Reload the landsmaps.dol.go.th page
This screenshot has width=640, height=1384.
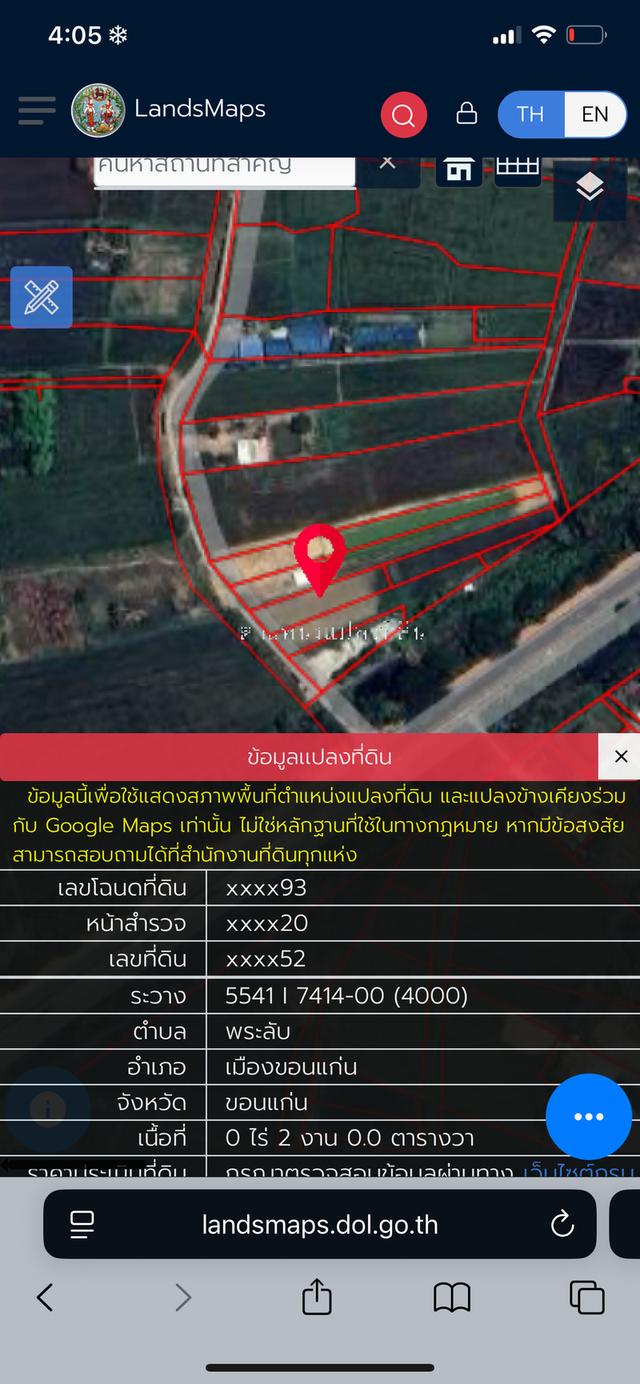click(x=562, y=1223)
